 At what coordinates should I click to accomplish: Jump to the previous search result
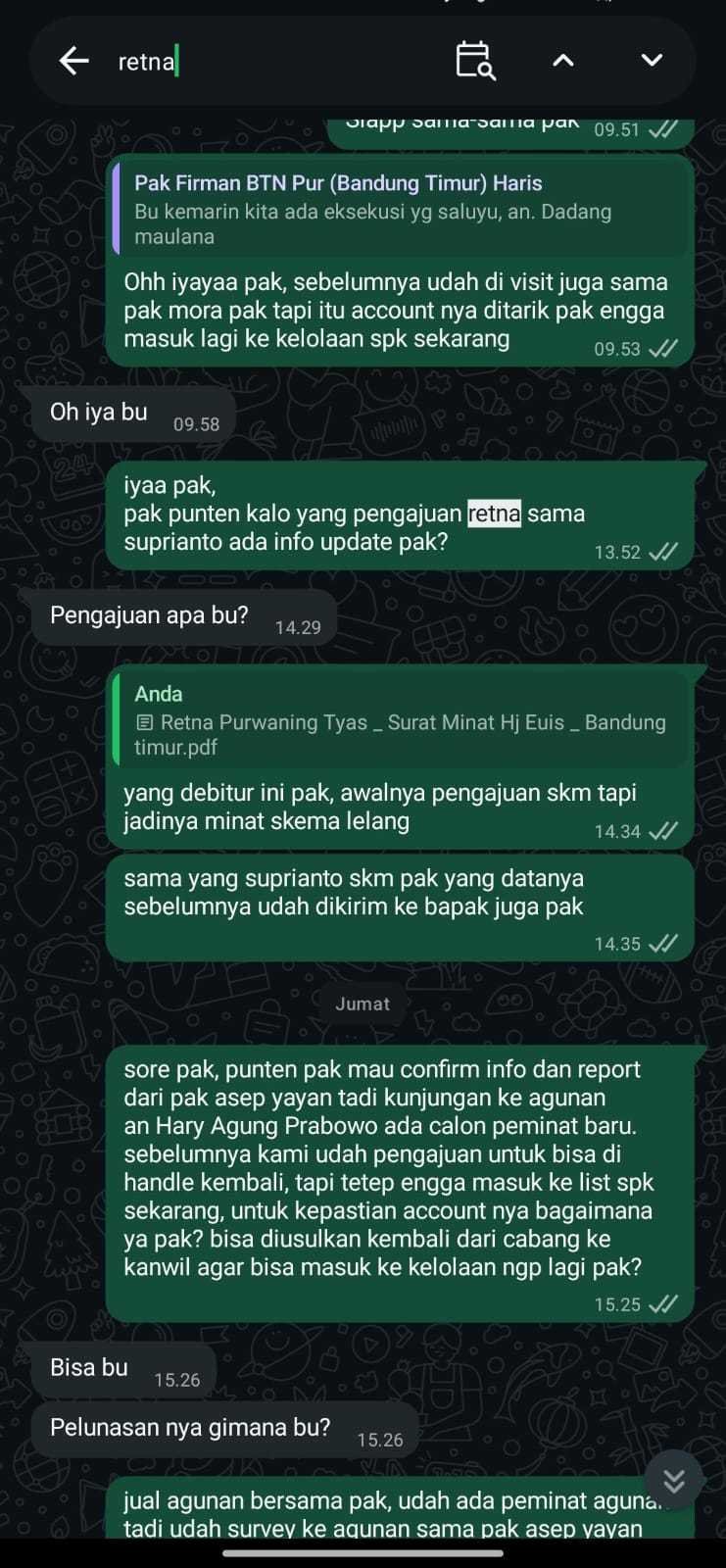(563, 61)
